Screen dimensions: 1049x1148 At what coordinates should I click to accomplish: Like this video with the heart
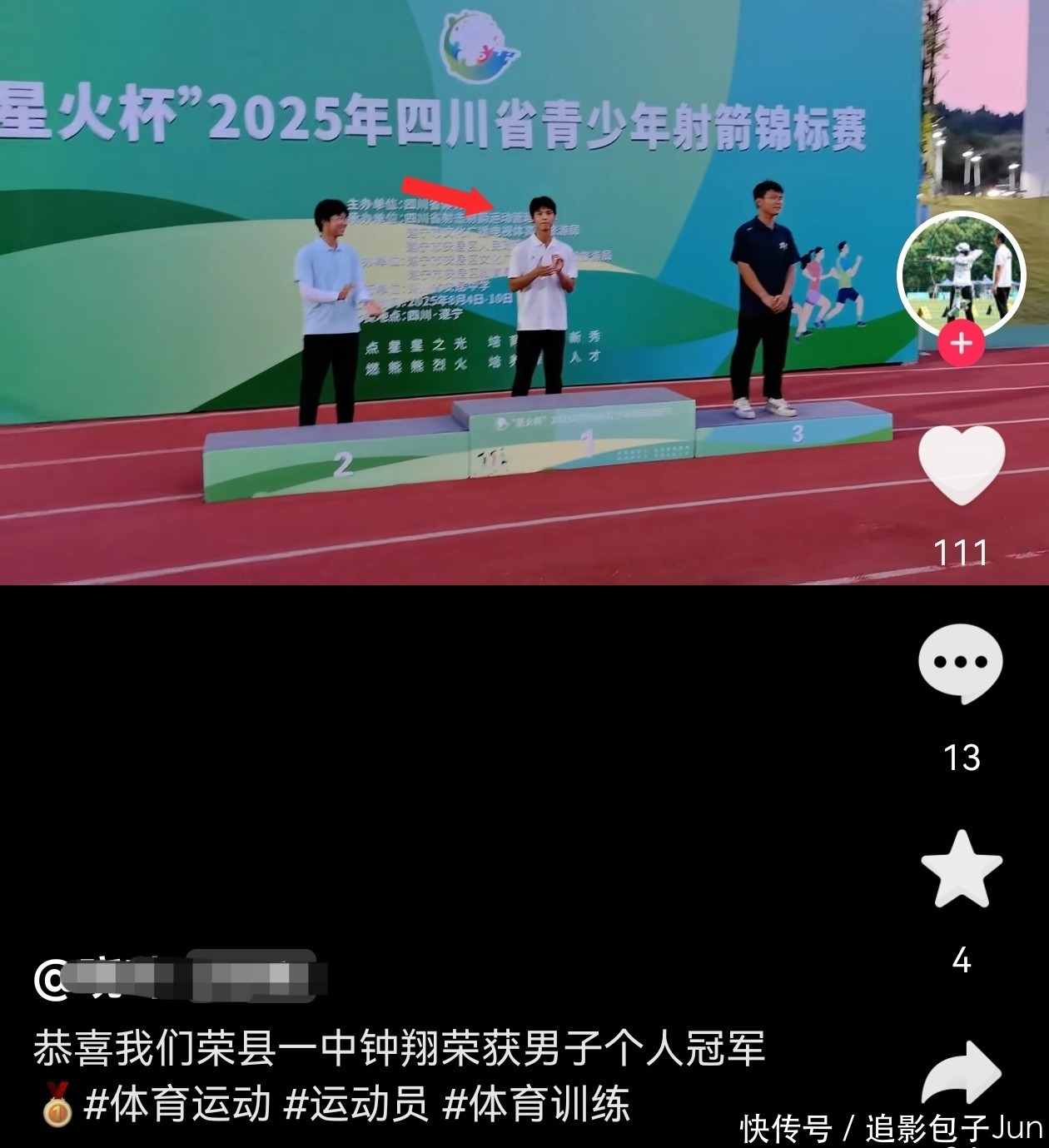(x=962, y=465)
